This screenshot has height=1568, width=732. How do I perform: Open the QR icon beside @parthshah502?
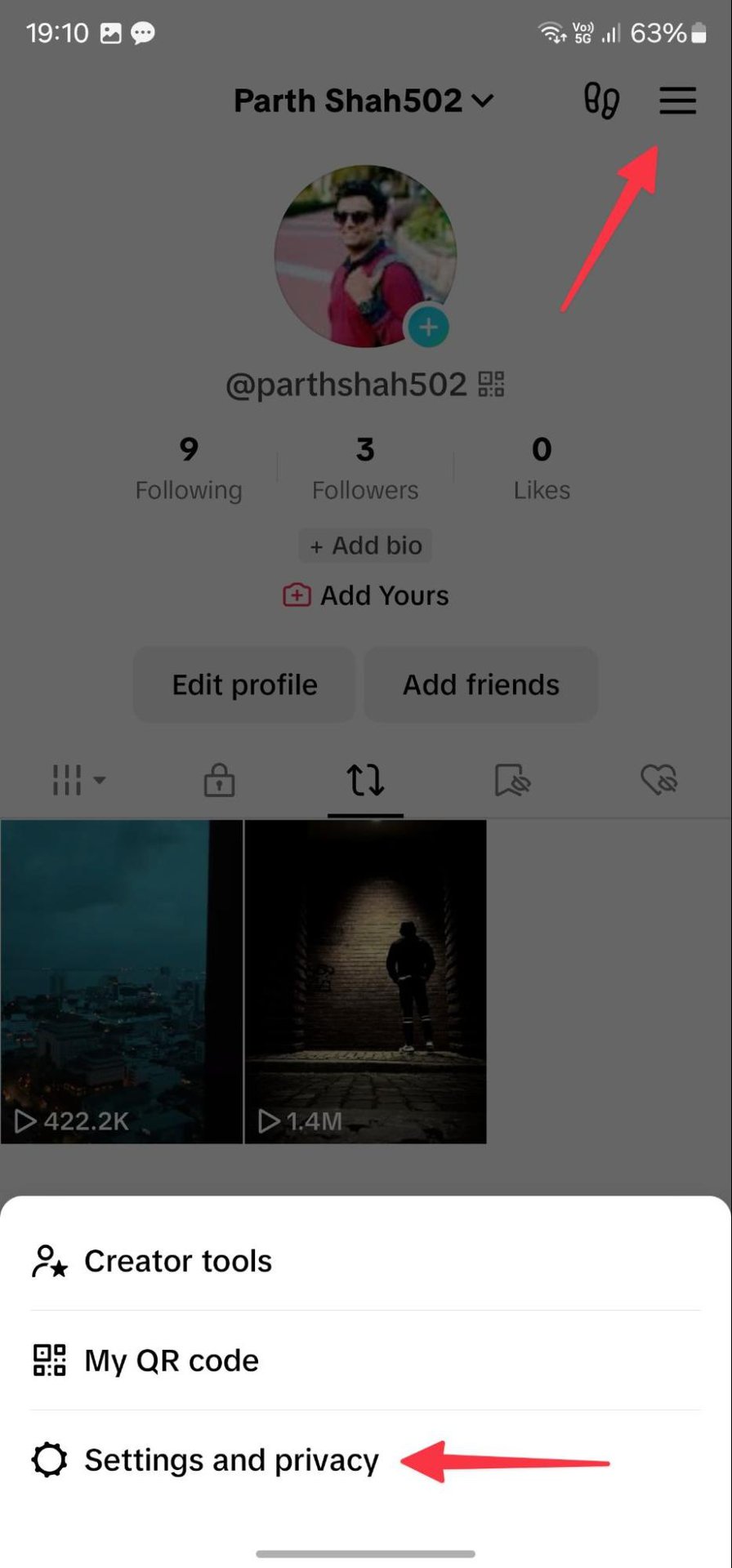click(491, 384)
